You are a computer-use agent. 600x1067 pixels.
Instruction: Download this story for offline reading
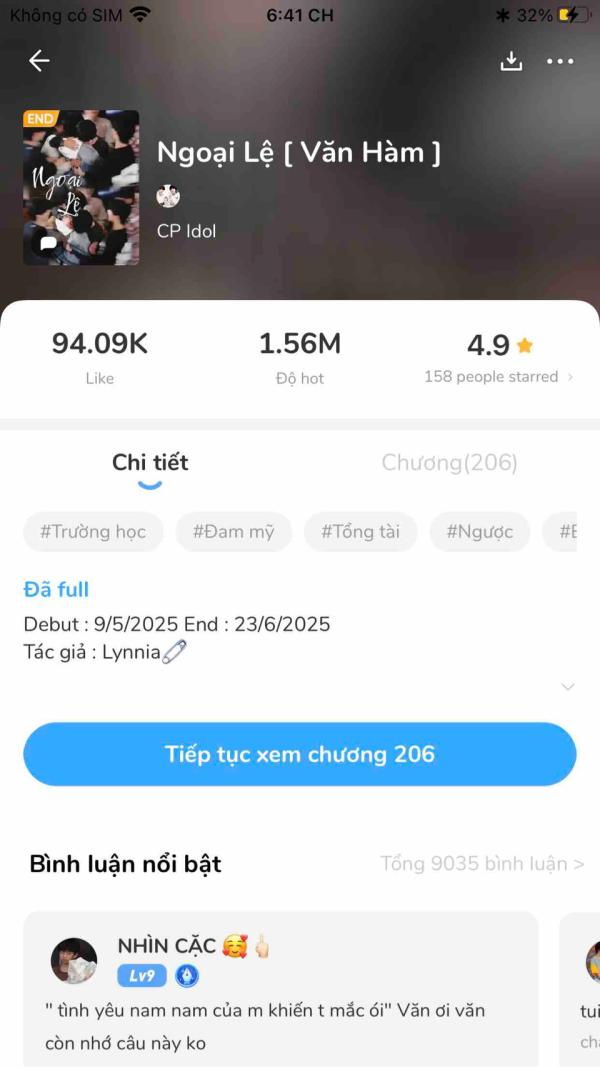click(x=511, y=61)
